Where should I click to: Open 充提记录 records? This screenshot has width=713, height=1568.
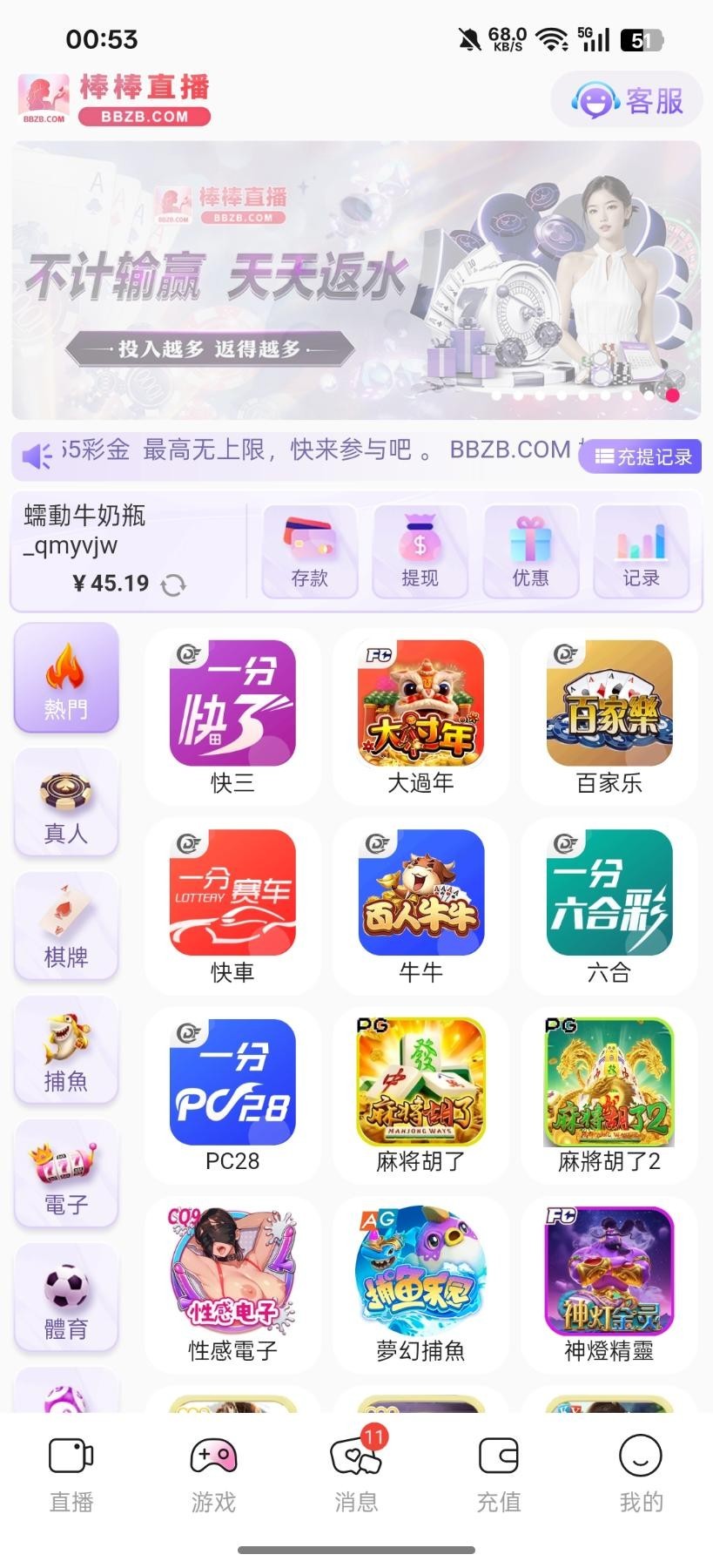(x=643, y=456)
